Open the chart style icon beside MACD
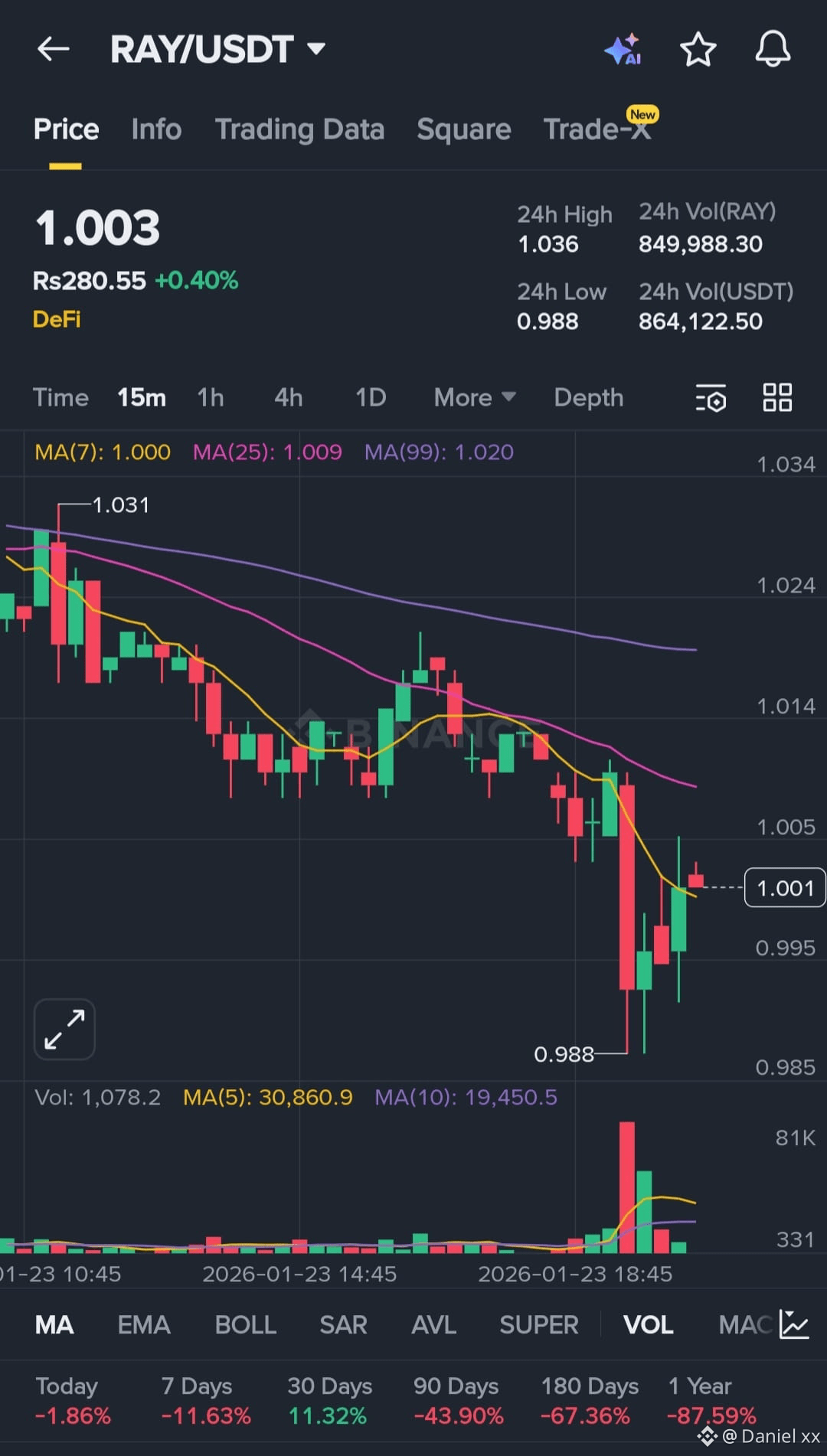Viewport: 827px width, 1456px height. point(795,1325)
